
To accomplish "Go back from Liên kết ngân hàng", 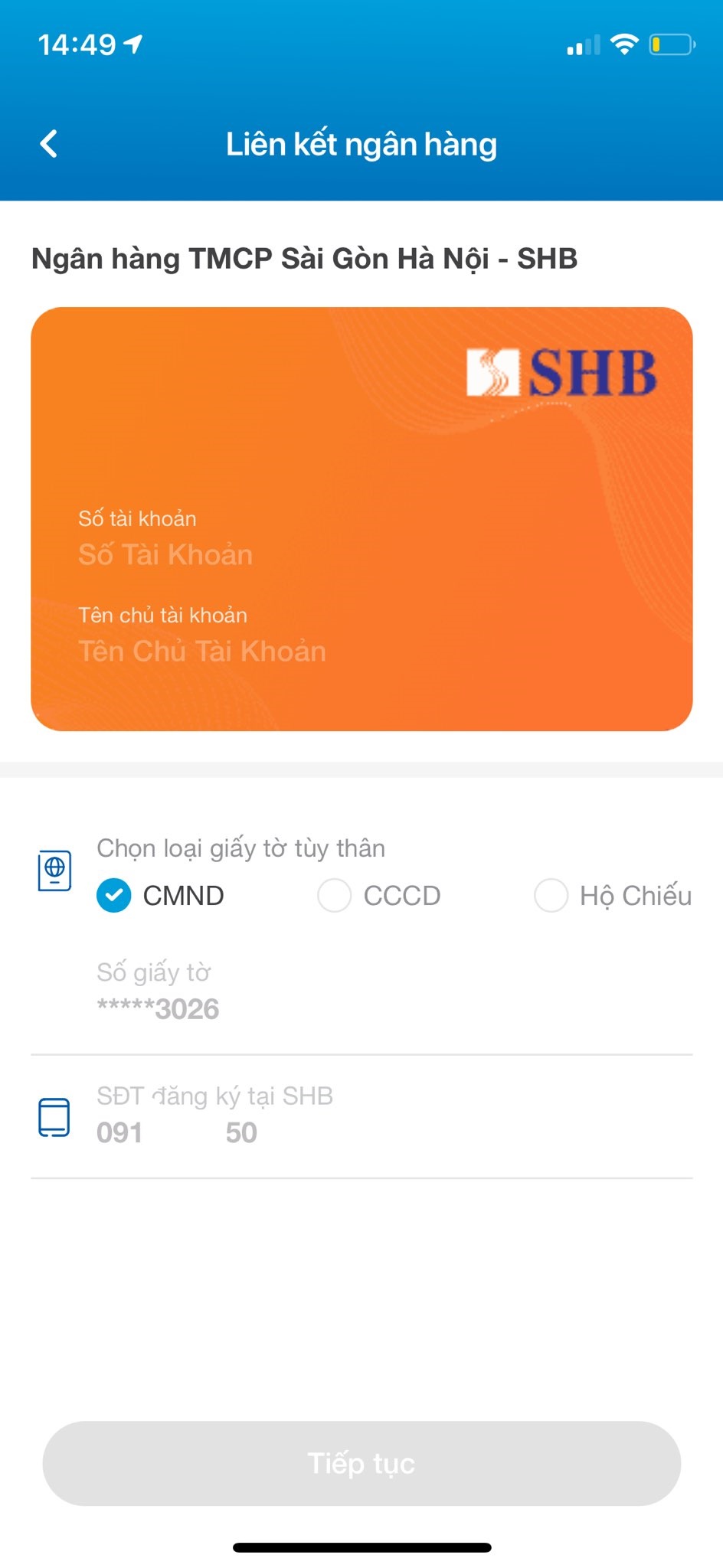I will point(49,144).
